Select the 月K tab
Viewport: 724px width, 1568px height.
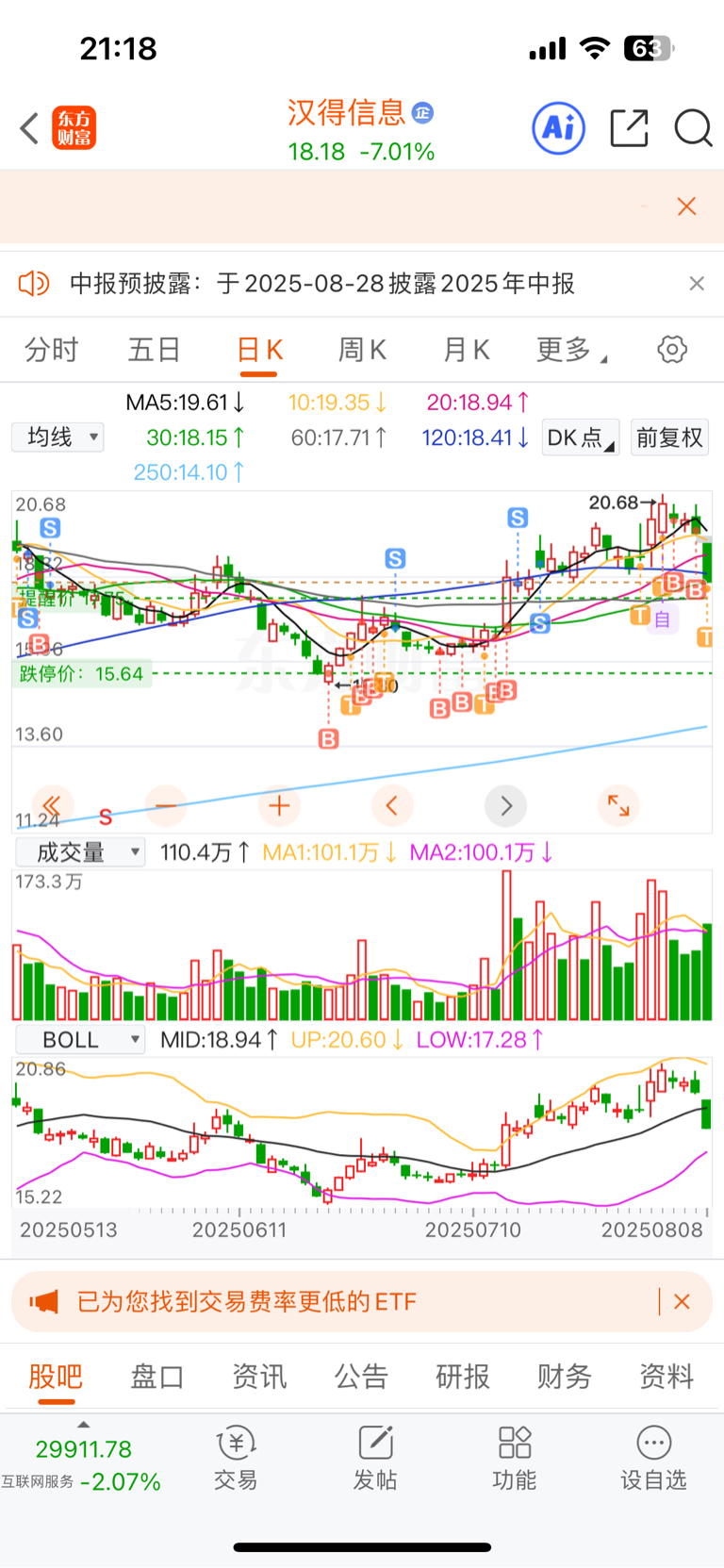tap(466, 351)
